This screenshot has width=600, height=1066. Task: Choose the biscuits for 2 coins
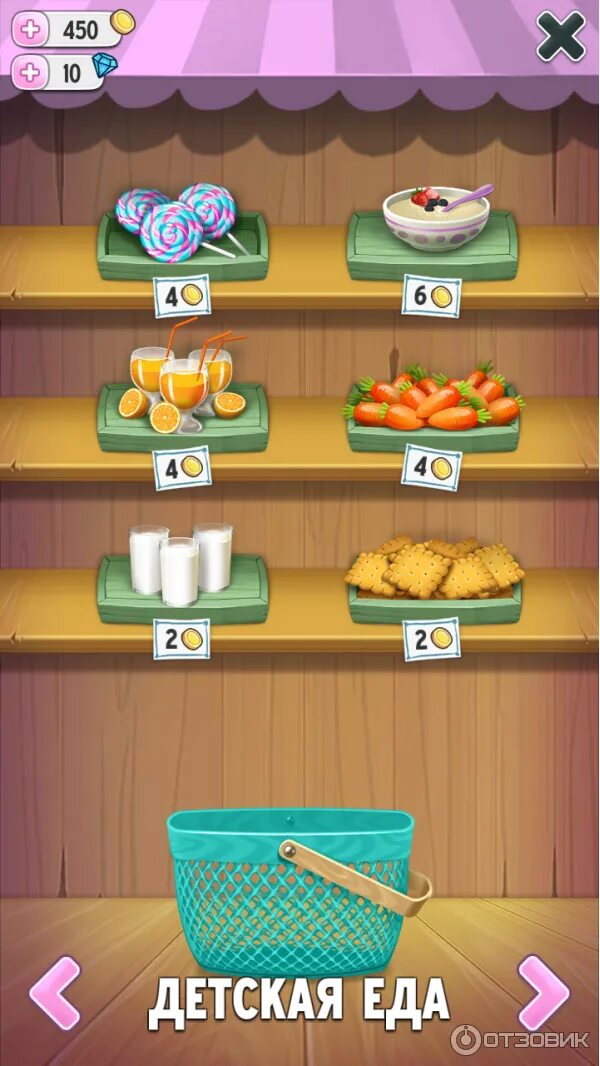point(433,578)
